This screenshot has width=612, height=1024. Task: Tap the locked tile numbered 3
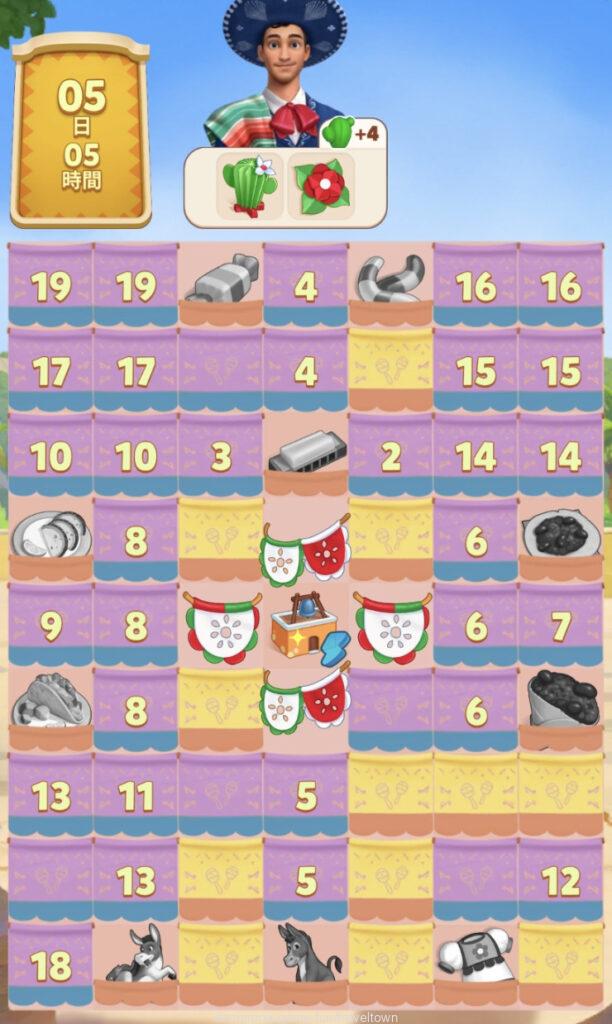pyautogui.click(x=221, y=457)
